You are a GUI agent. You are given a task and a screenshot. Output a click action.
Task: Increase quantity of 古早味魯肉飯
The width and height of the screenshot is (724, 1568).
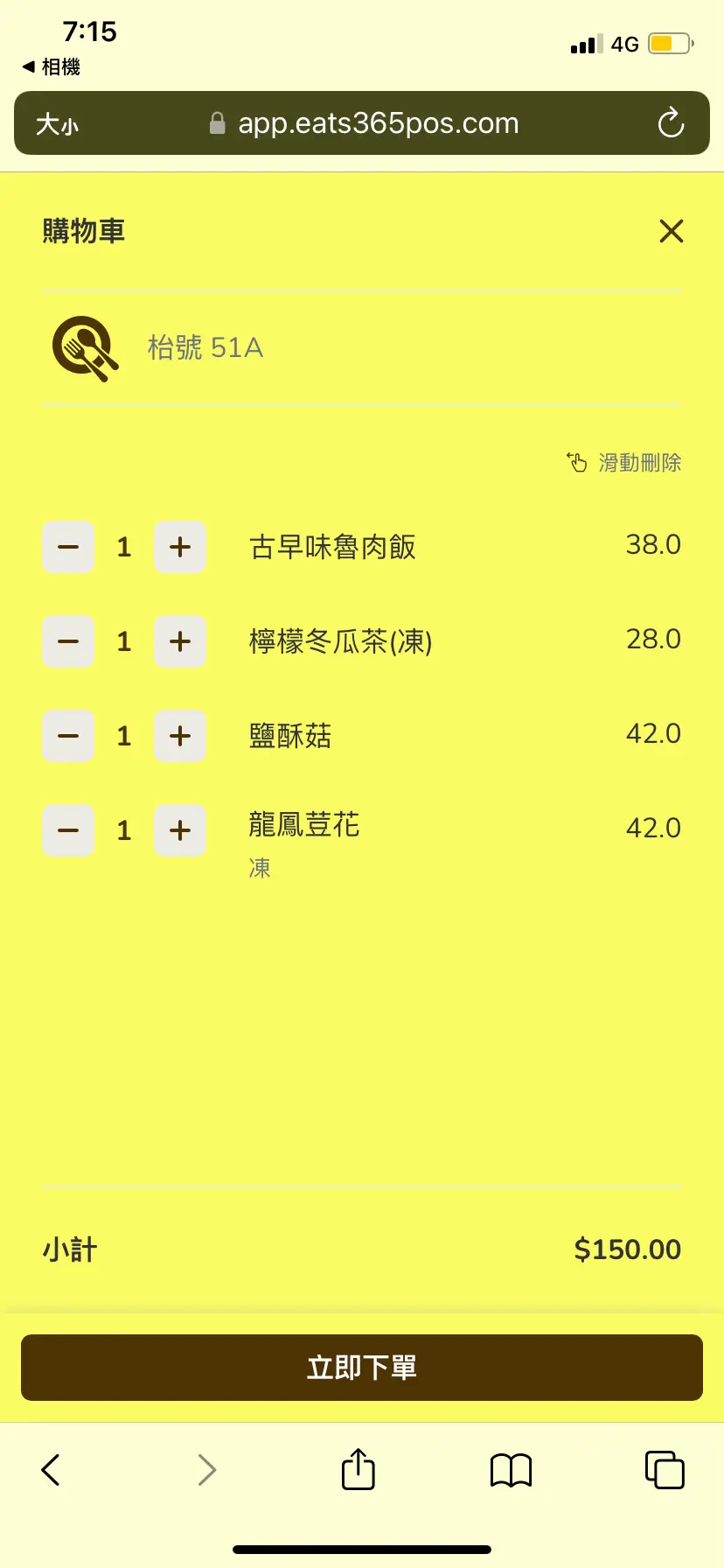tap(180, 547)
